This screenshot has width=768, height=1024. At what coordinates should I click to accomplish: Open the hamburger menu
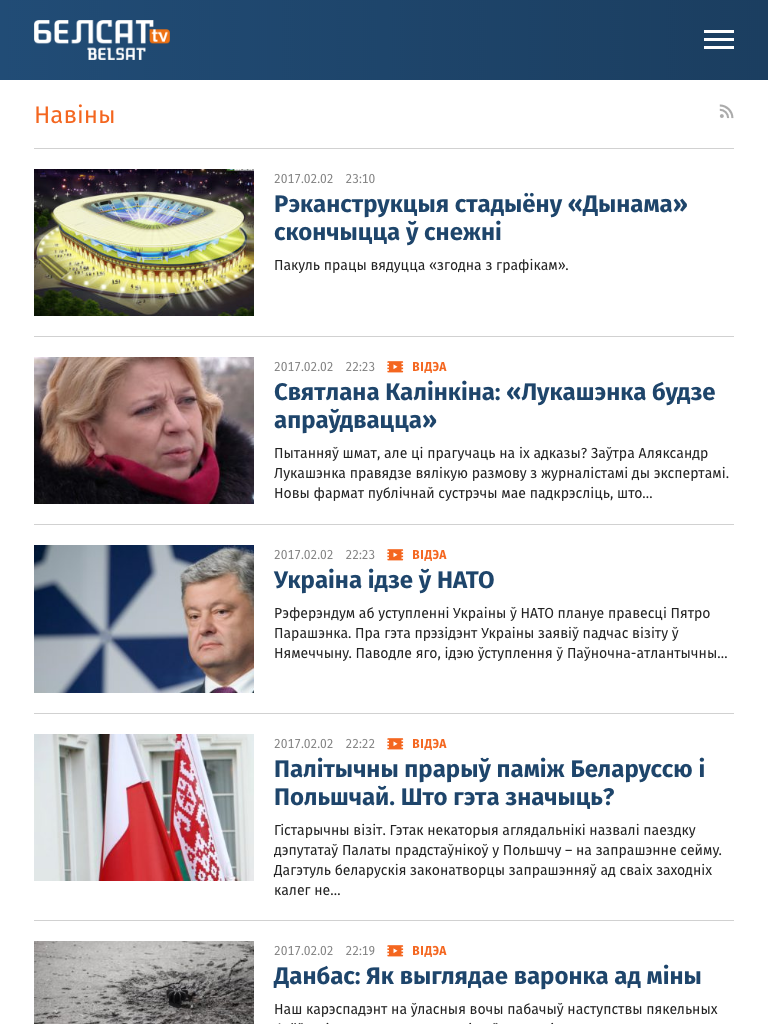[x=718, y=40]
